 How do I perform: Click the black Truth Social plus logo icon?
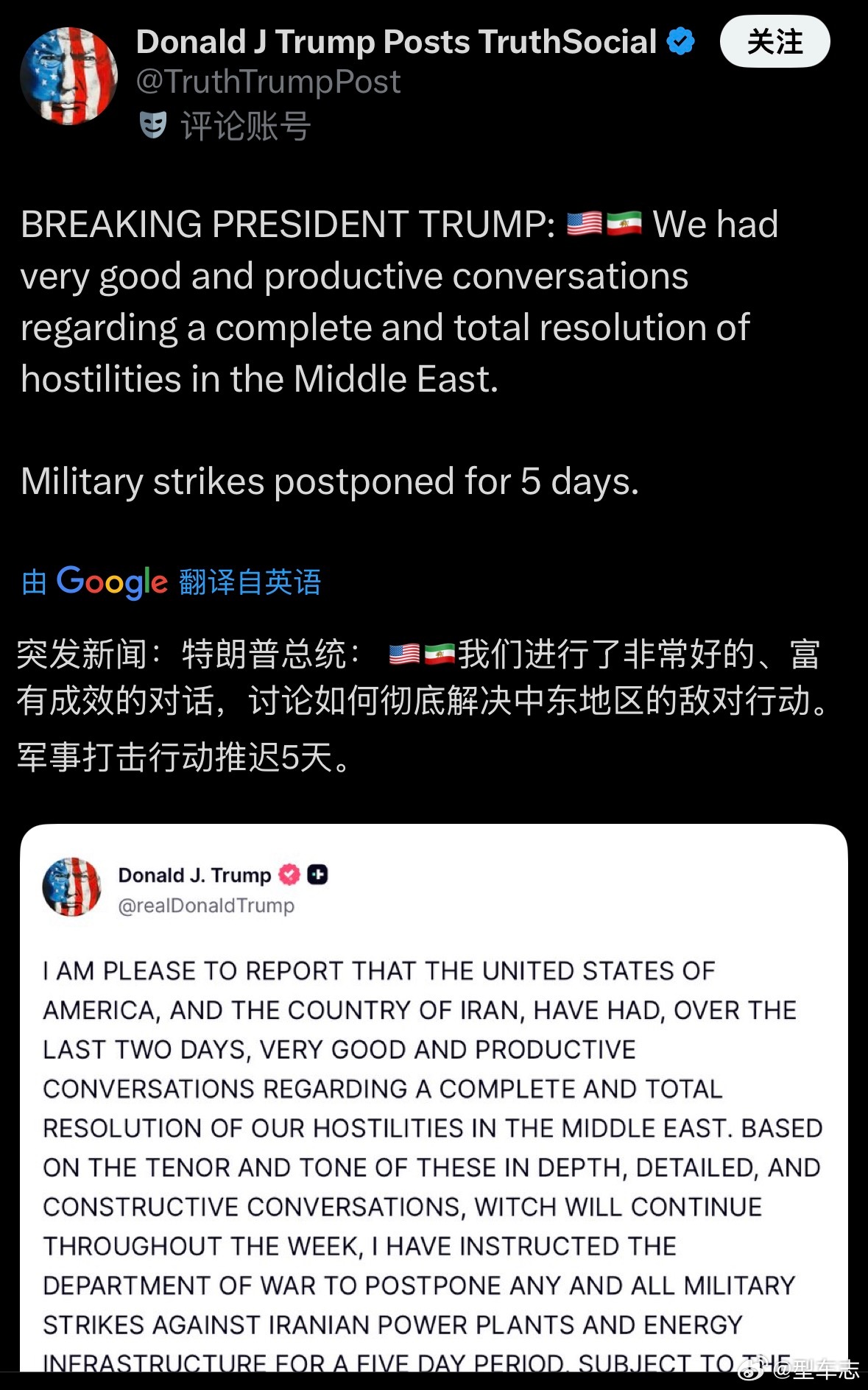318,875
